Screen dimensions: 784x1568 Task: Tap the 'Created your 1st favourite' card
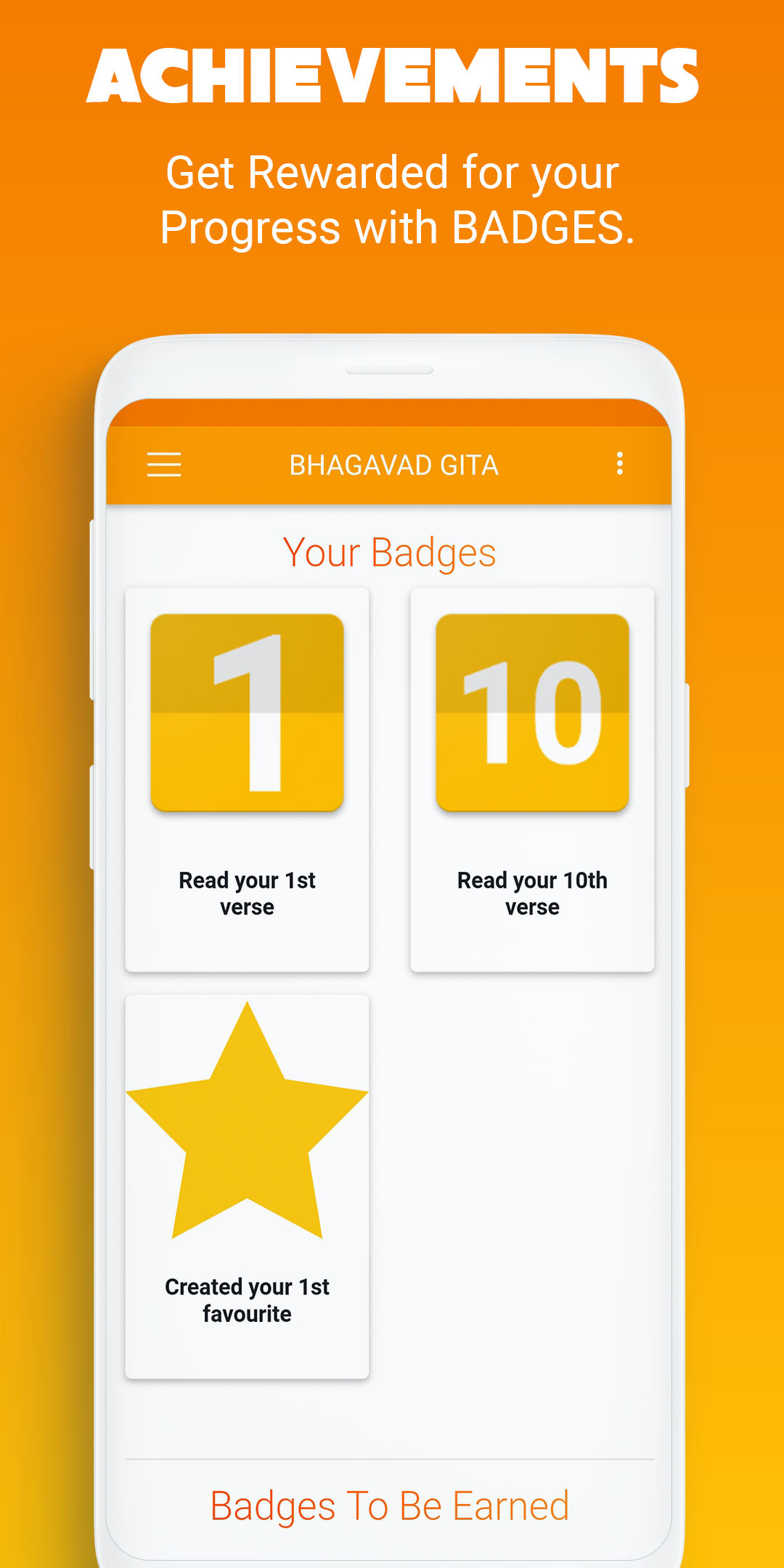[x=247, y=1183]
